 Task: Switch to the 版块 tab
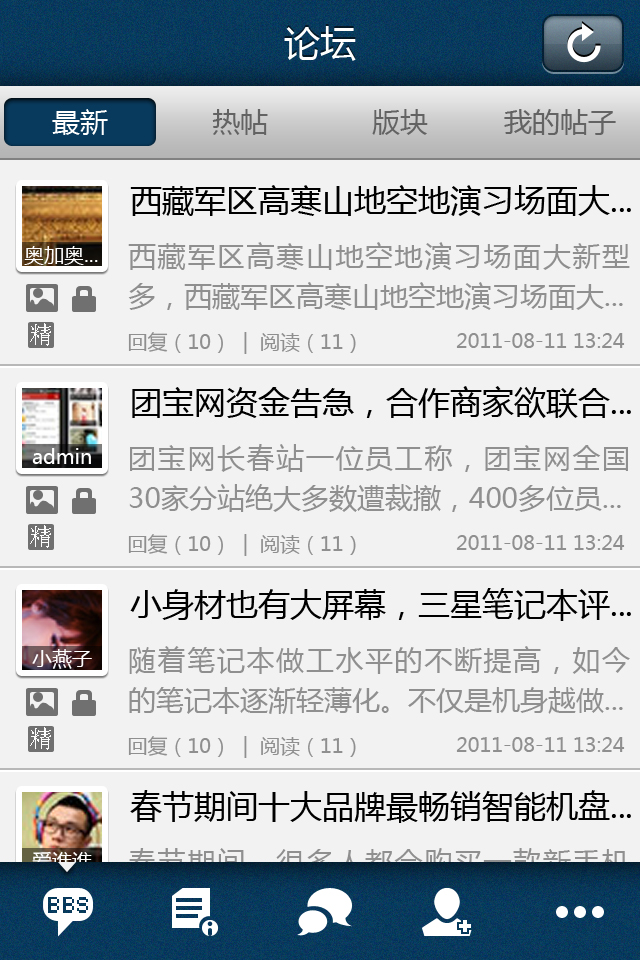tap(399, 122)
